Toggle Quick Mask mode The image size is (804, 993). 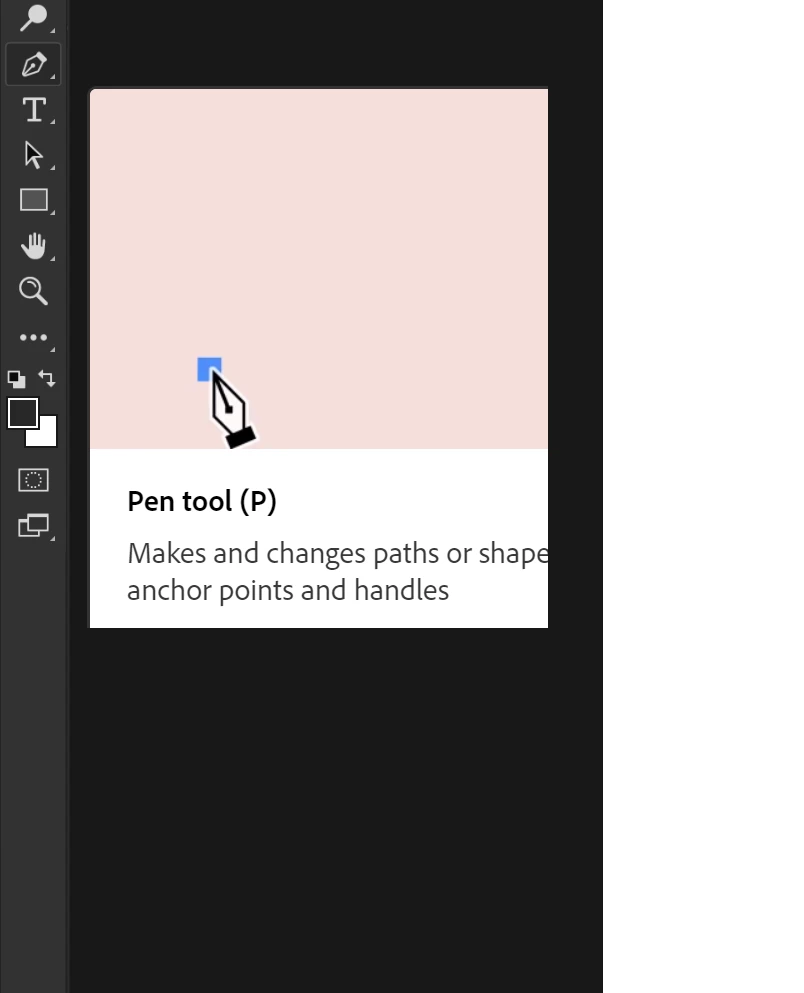(x=33, y=480)
